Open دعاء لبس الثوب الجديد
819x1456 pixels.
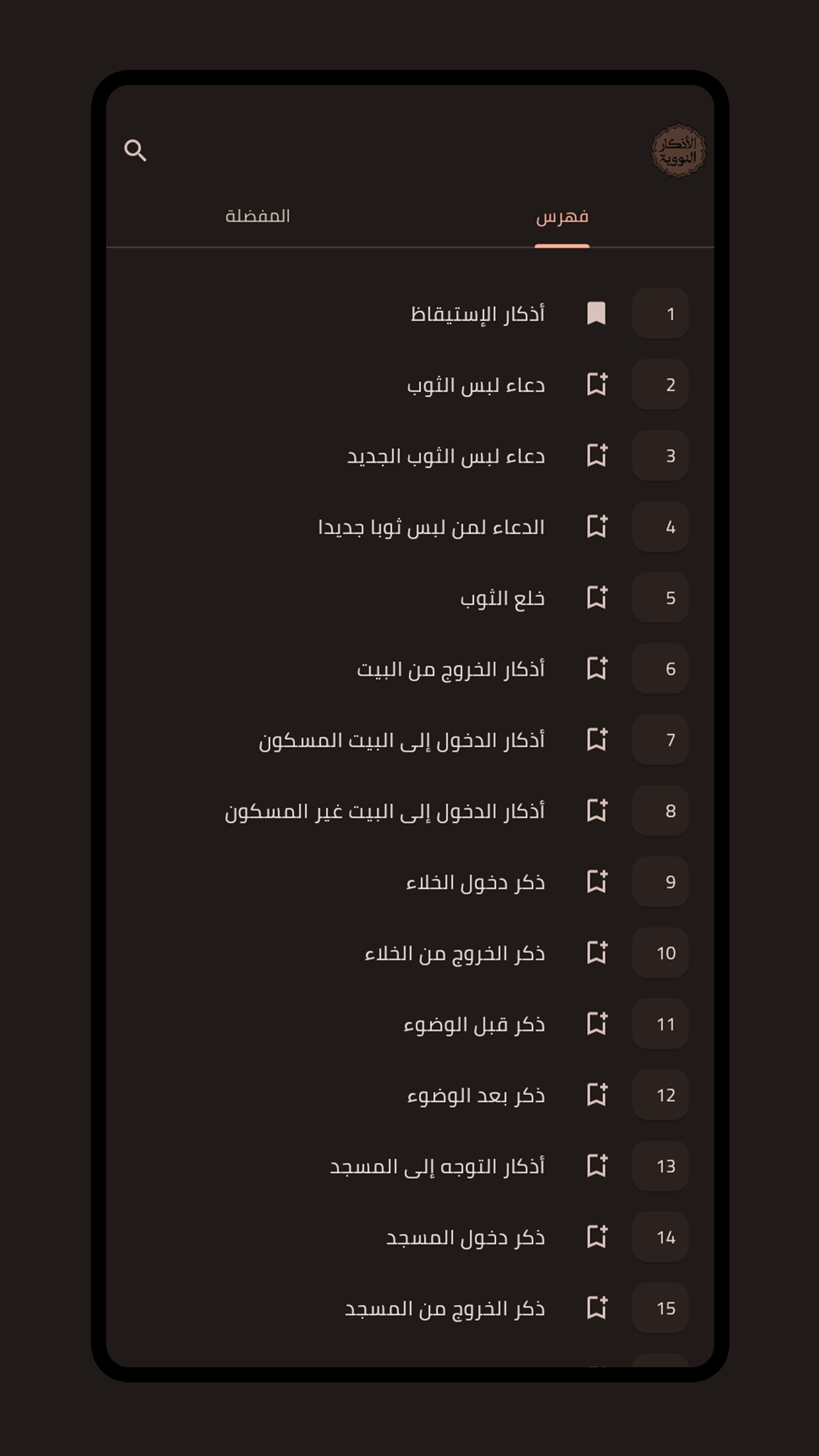tap(445, 456)
